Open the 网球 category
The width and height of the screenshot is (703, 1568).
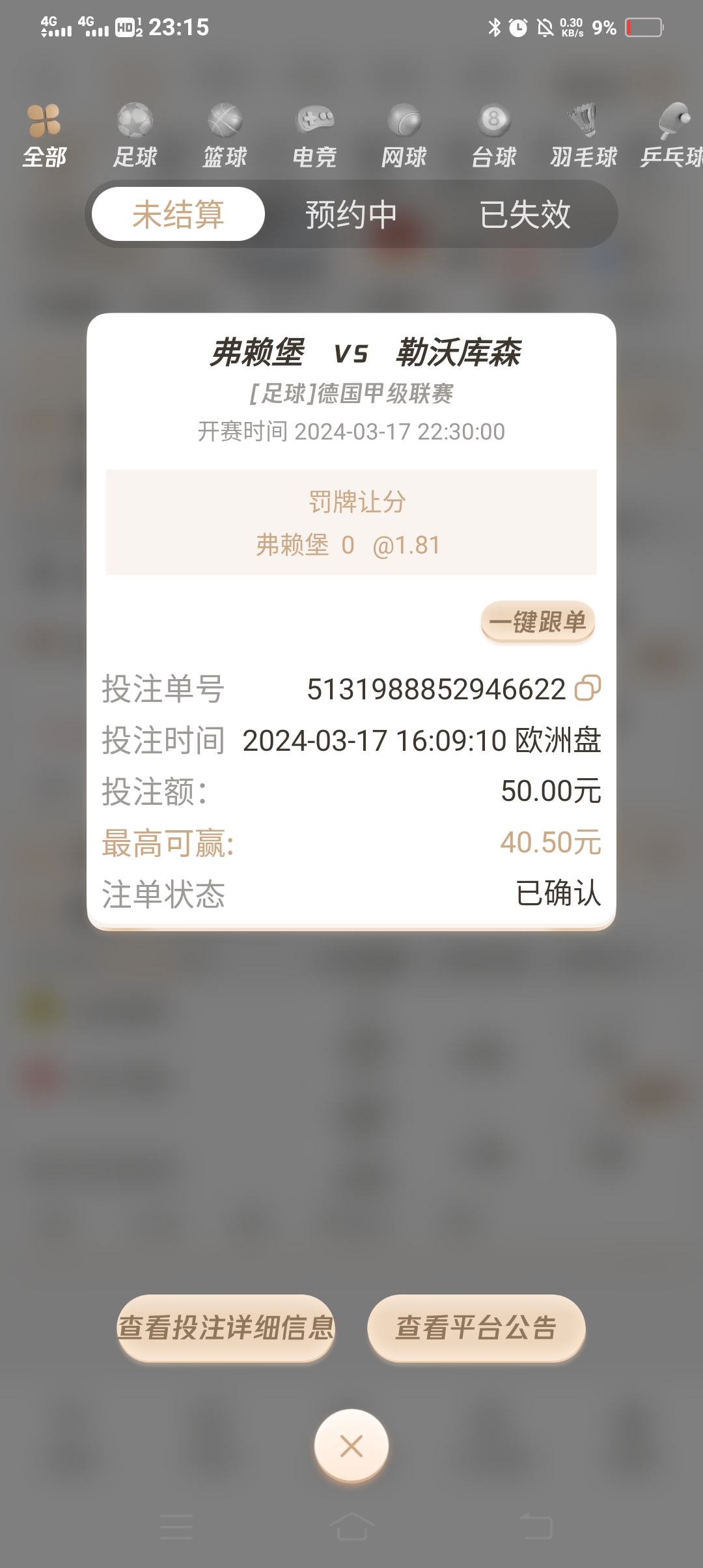pos(404,135)
